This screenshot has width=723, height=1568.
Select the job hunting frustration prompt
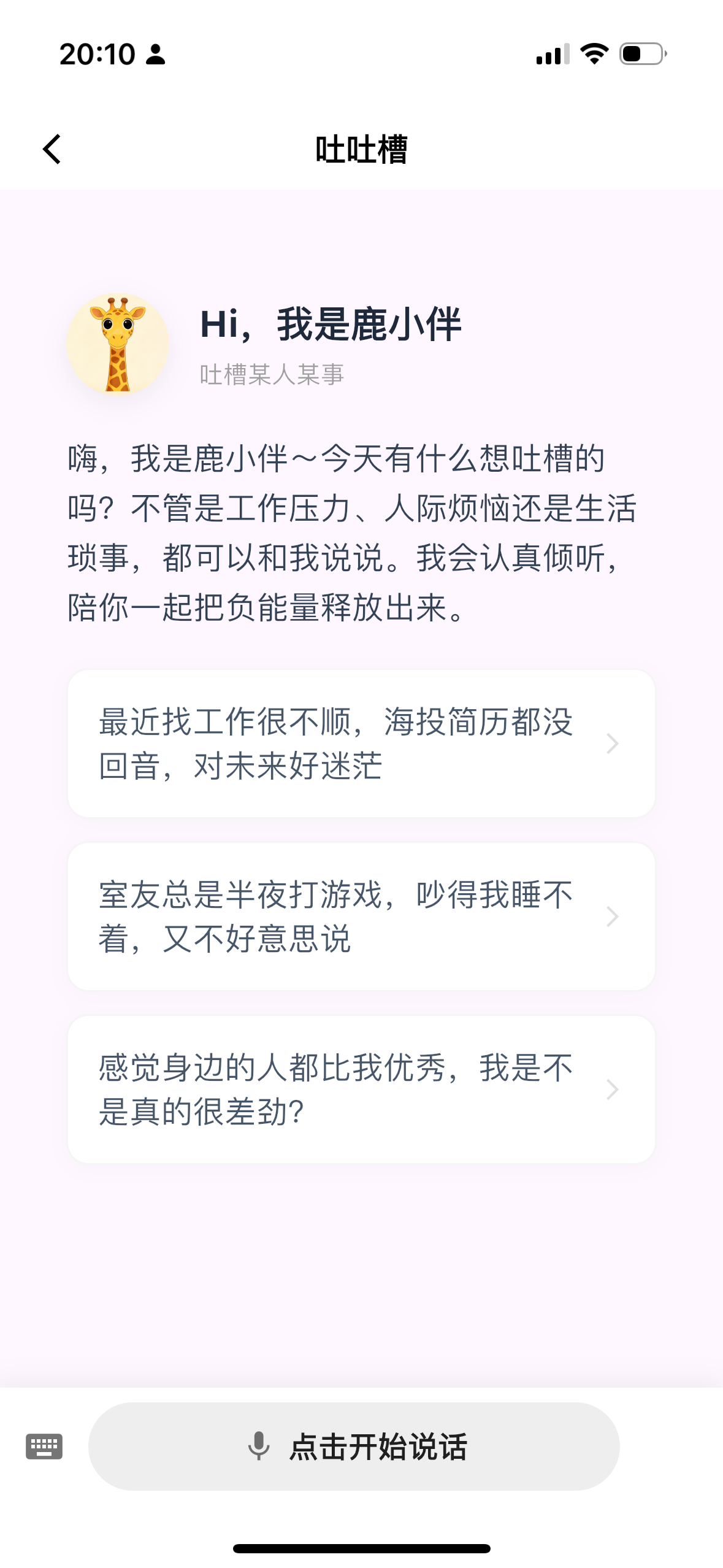click(361, 743)
